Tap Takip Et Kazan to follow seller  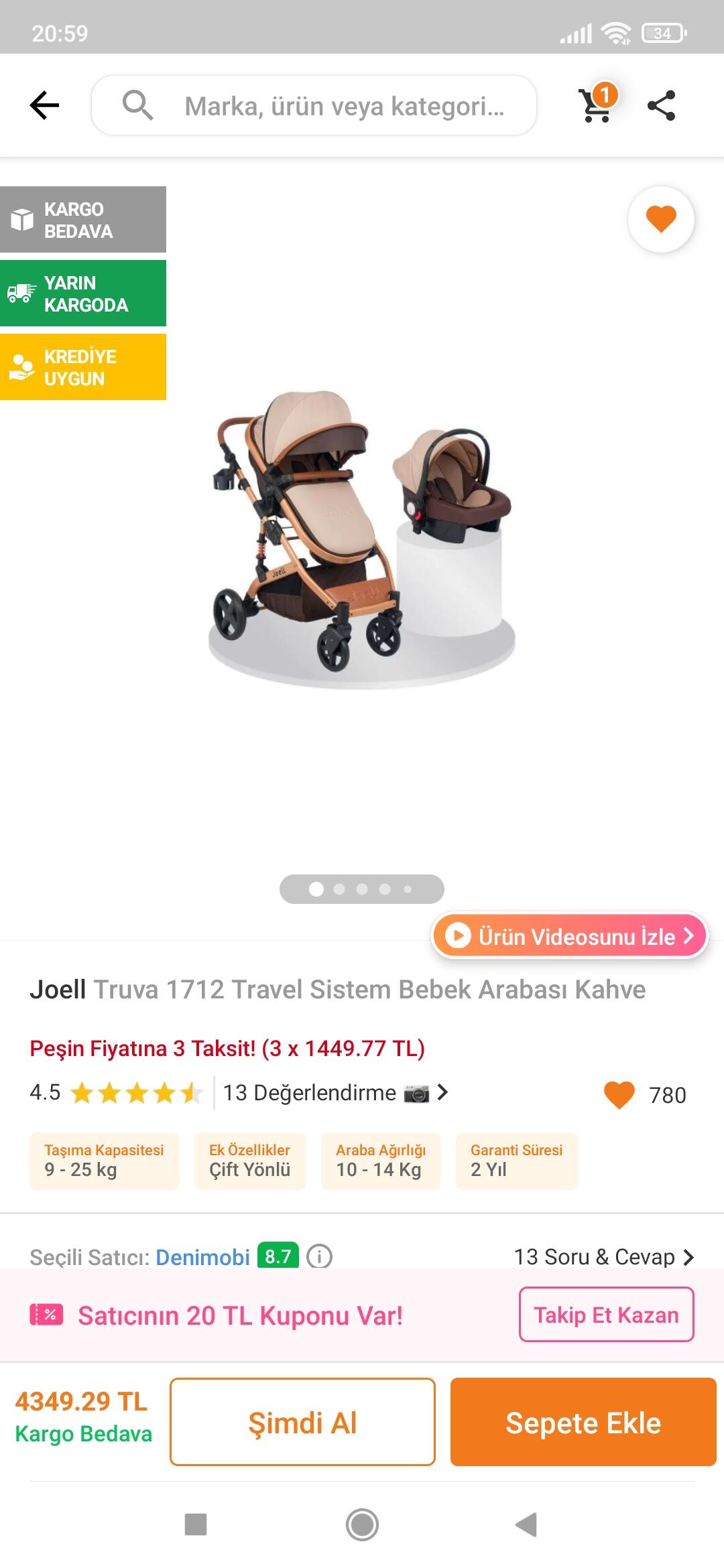click(606, 1315)
